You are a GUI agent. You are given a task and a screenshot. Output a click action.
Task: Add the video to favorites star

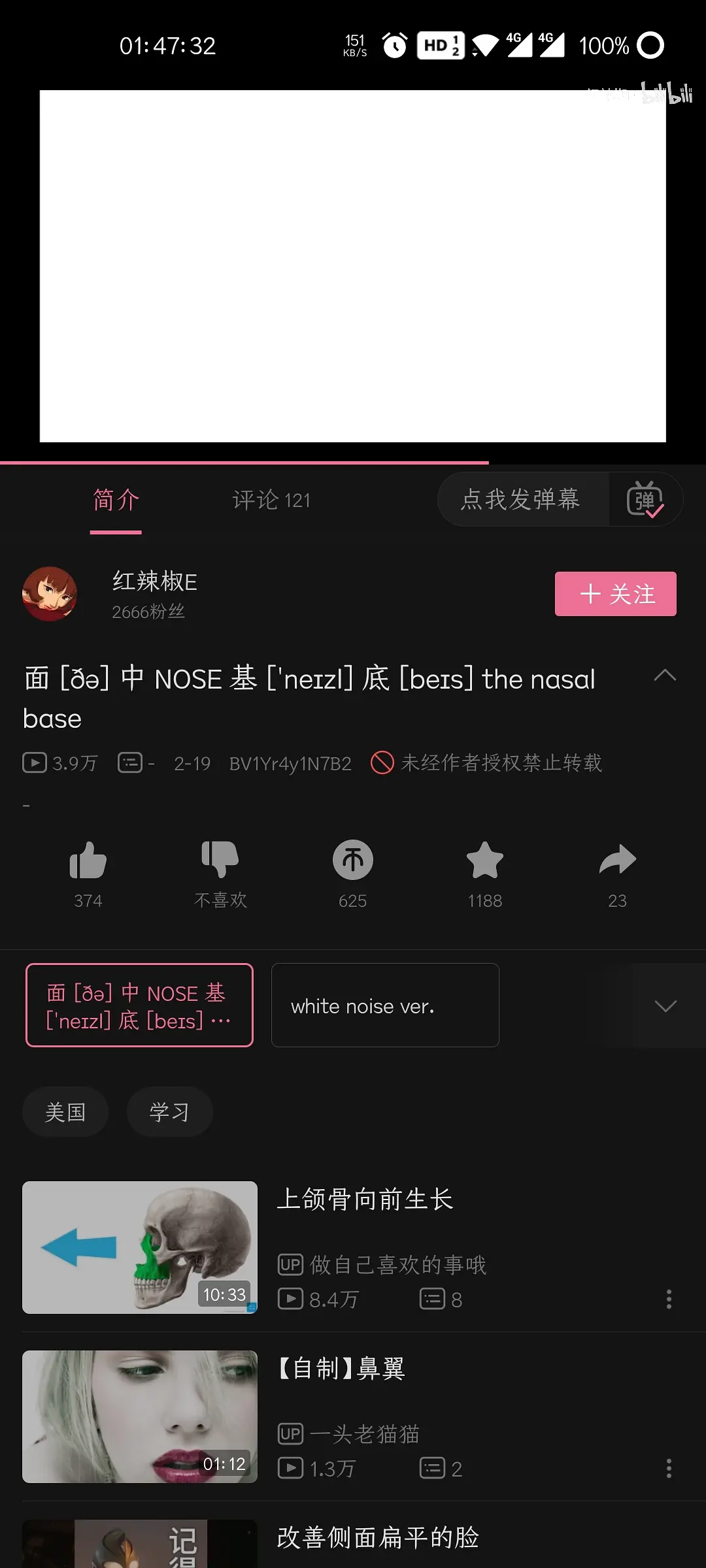point(485,860)
